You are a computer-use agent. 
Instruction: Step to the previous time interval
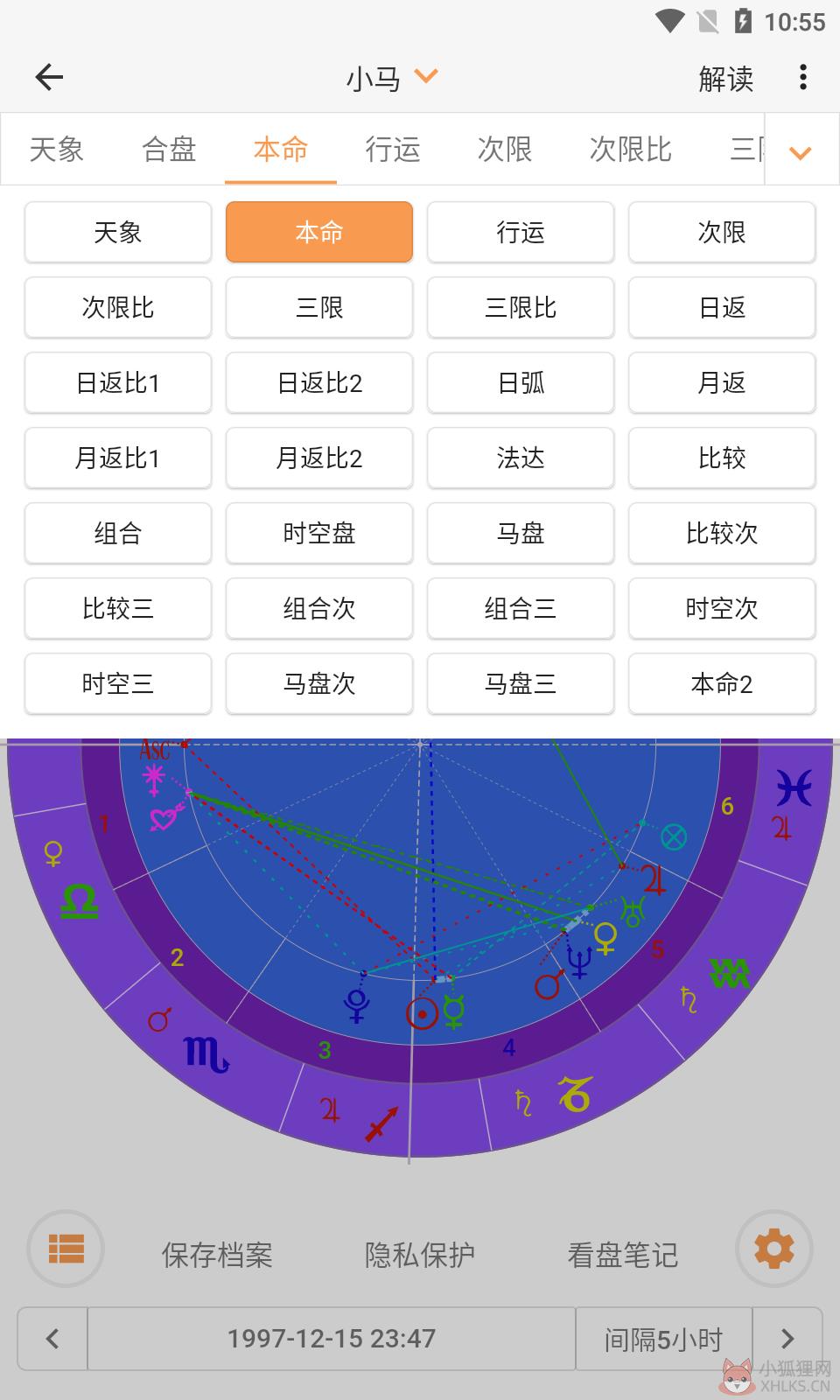click(x=52, y=1339)
